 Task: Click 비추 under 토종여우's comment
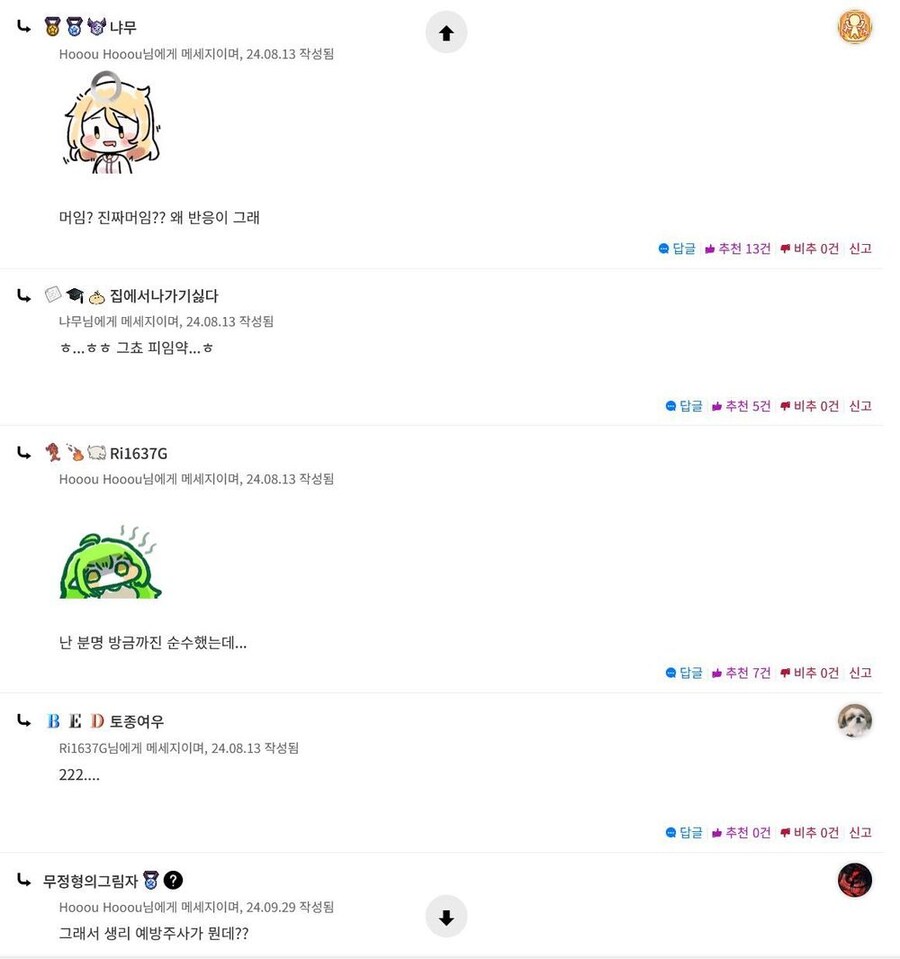(809, 831)
